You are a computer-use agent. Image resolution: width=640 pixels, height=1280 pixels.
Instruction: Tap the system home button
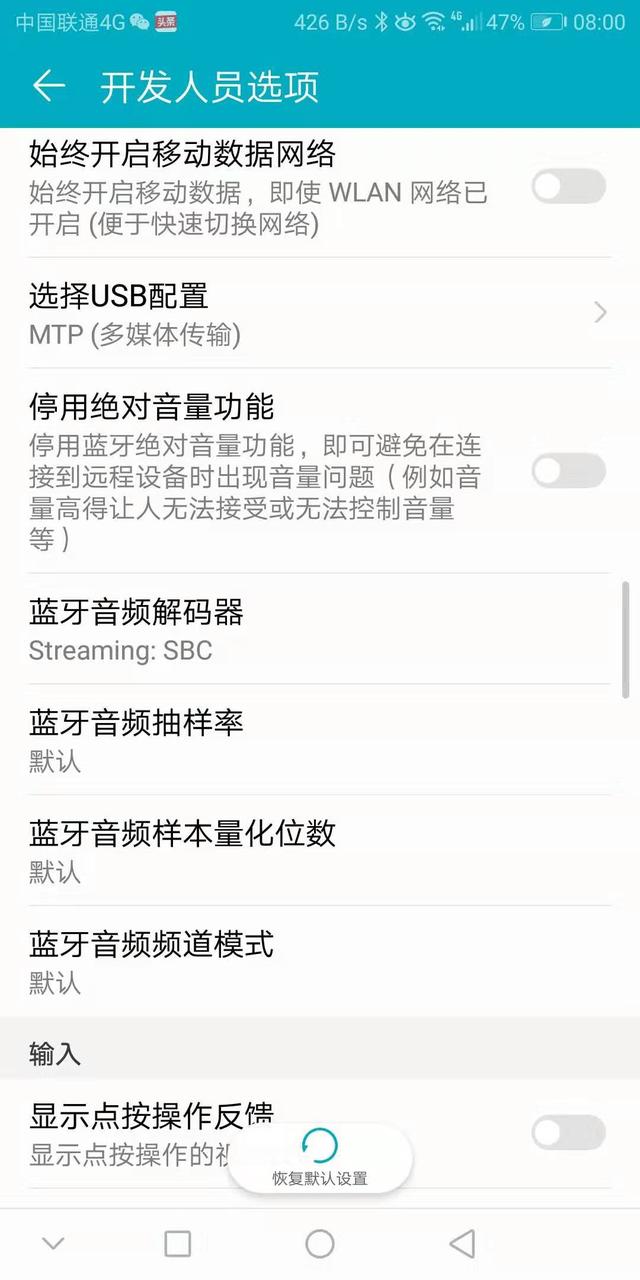[x=320, y=1243]
